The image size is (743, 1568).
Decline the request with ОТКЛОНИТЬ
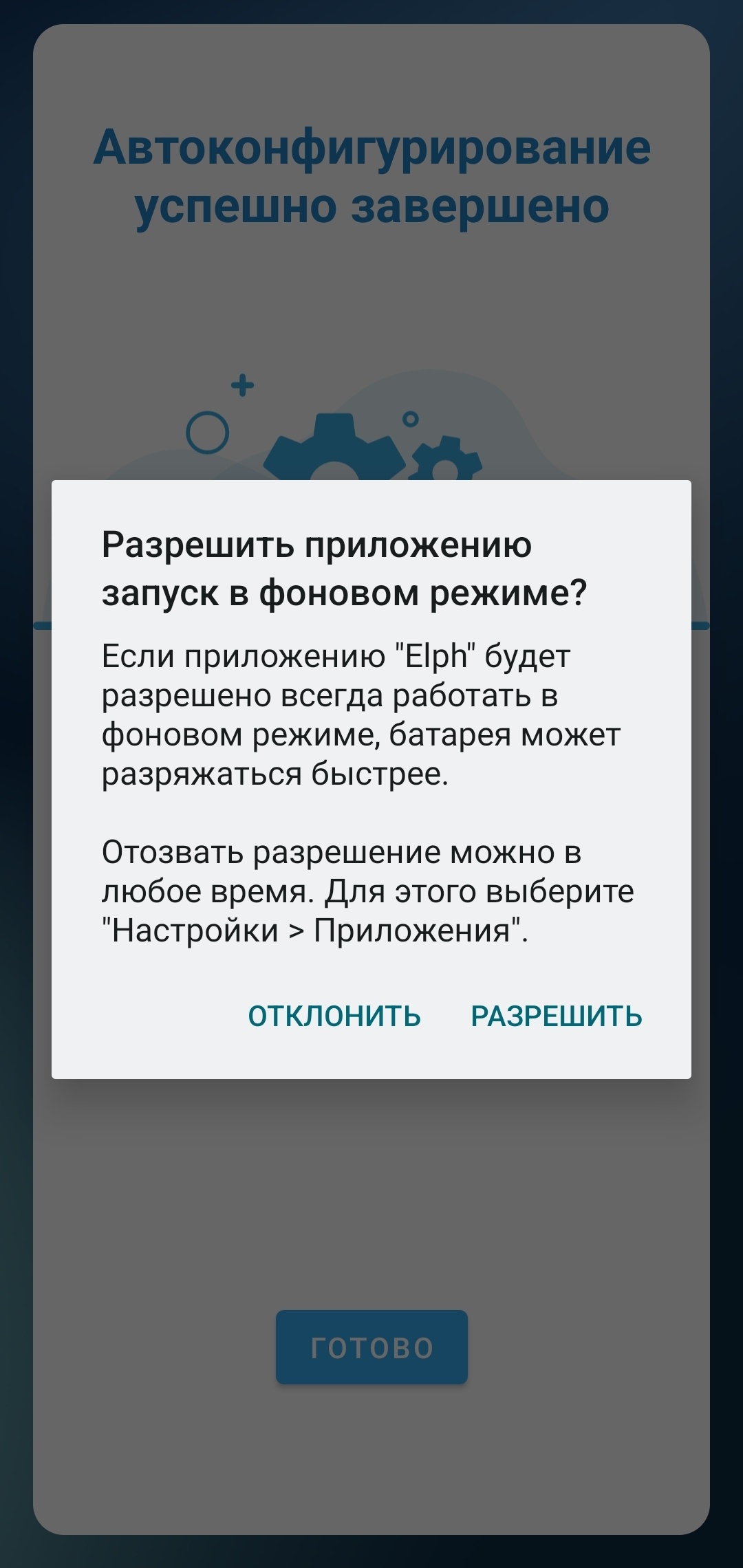coord(334,1016)
